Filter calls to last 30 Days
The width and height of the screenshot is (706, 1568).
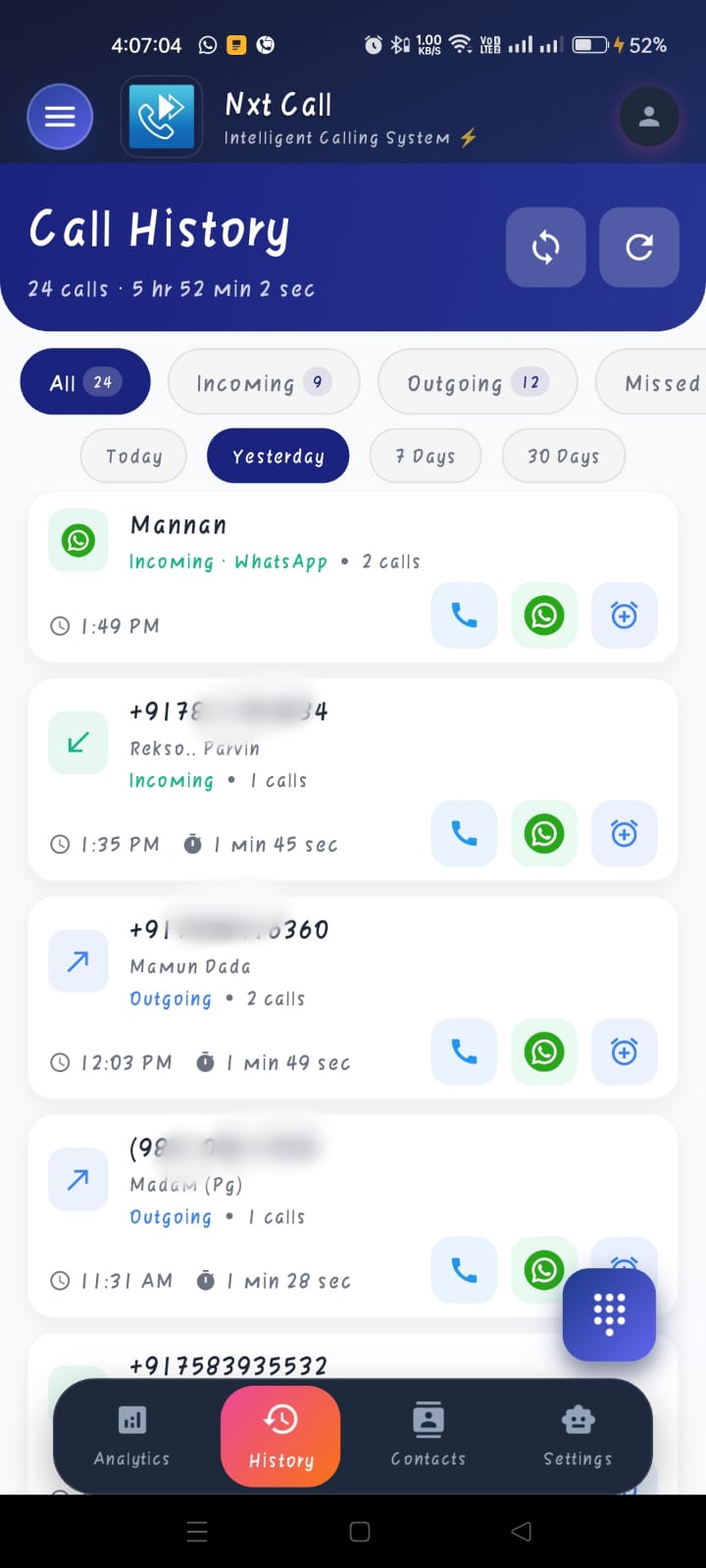(563, 456)
